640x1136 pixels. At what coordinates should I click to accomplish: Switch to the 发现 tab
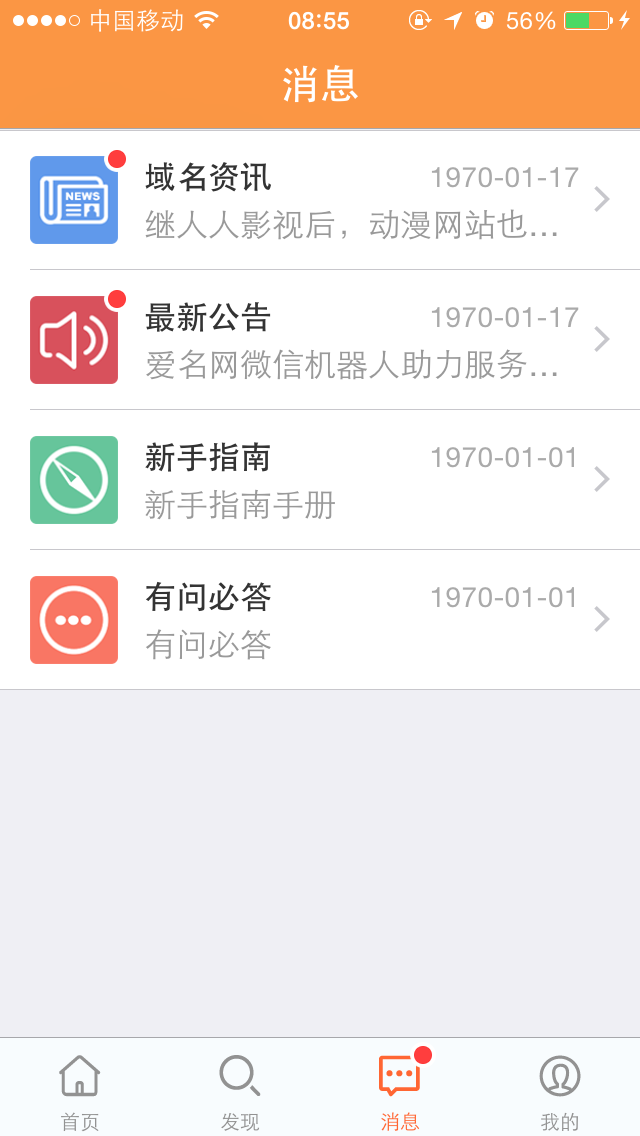(240, 1089)
